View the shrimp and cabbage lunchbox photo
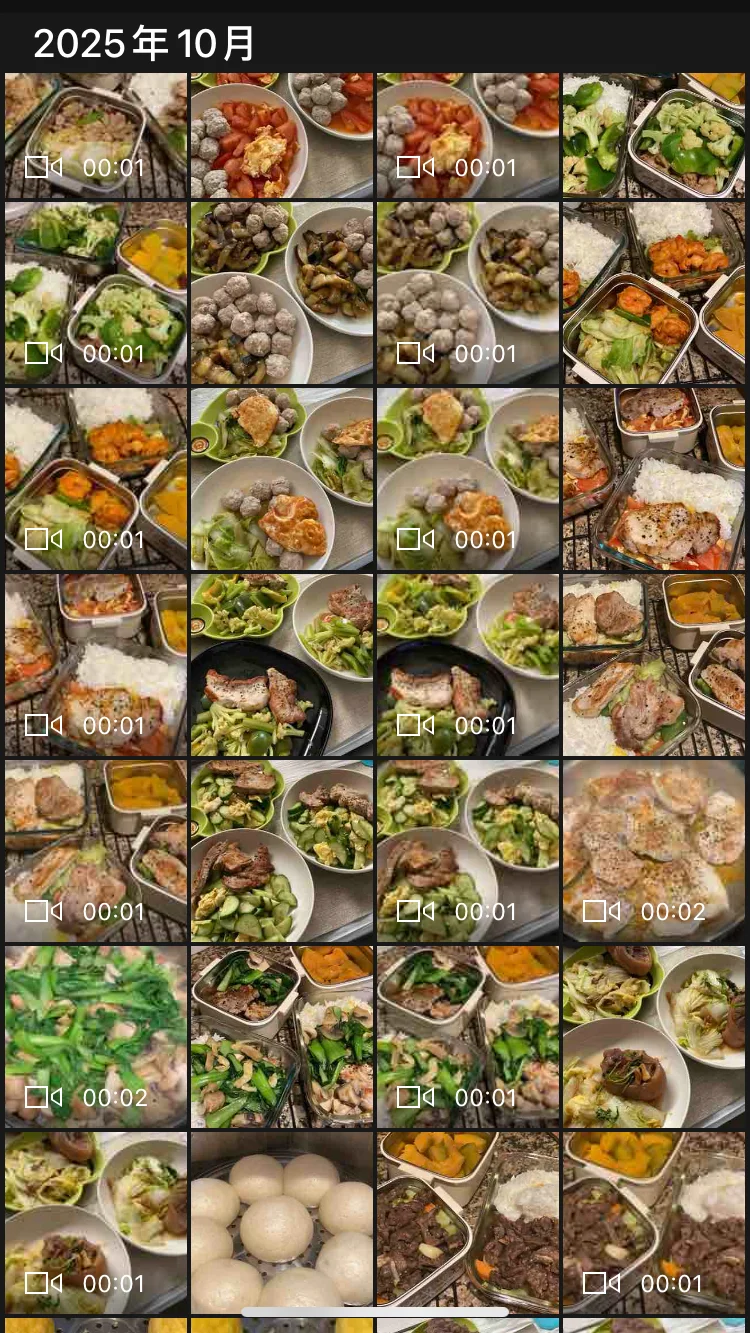Viewport: 750px width, 1333px height. tap(654, 292)
